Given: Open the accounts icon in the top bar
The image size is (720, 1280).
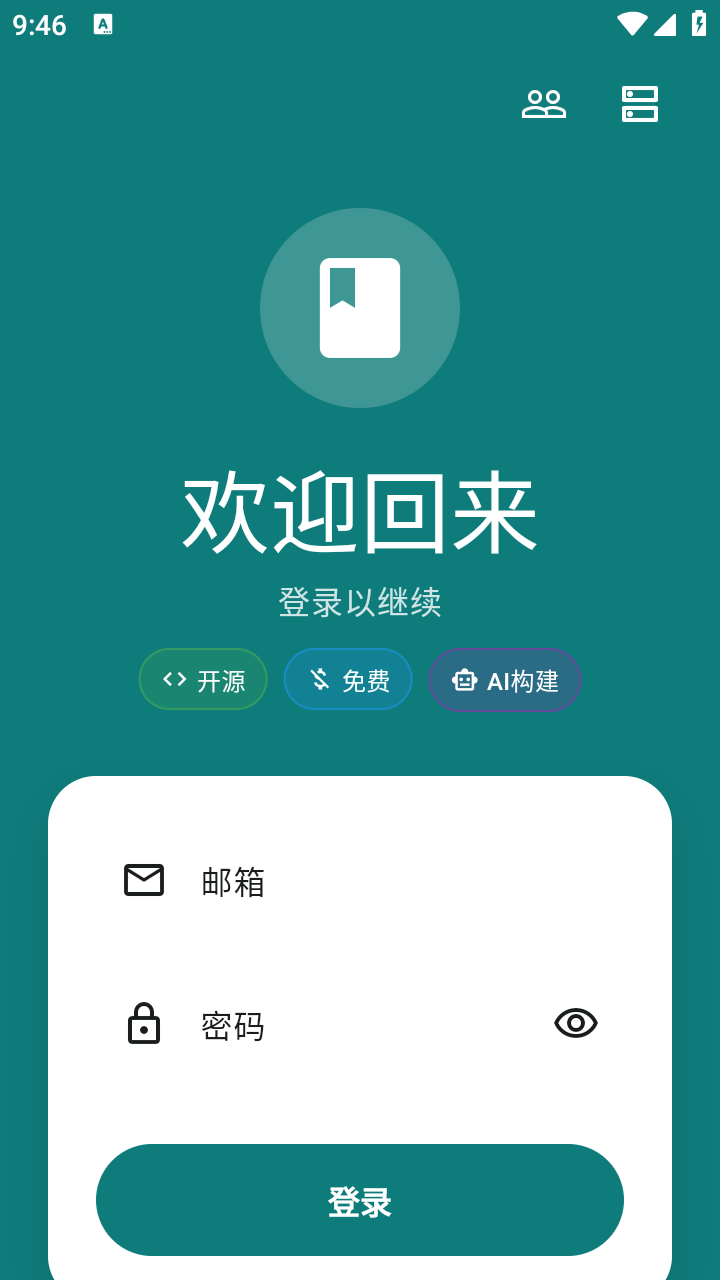Looking at the screenshot, I should pos(543,105).
